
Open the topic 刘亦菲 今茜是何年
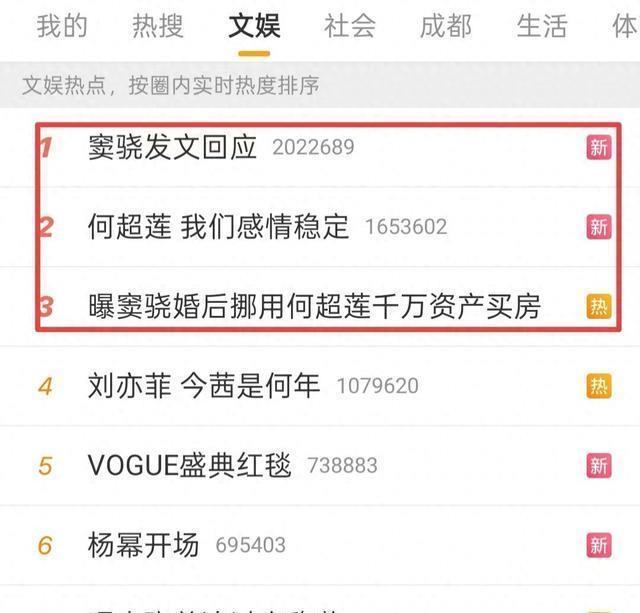(205, 385)
